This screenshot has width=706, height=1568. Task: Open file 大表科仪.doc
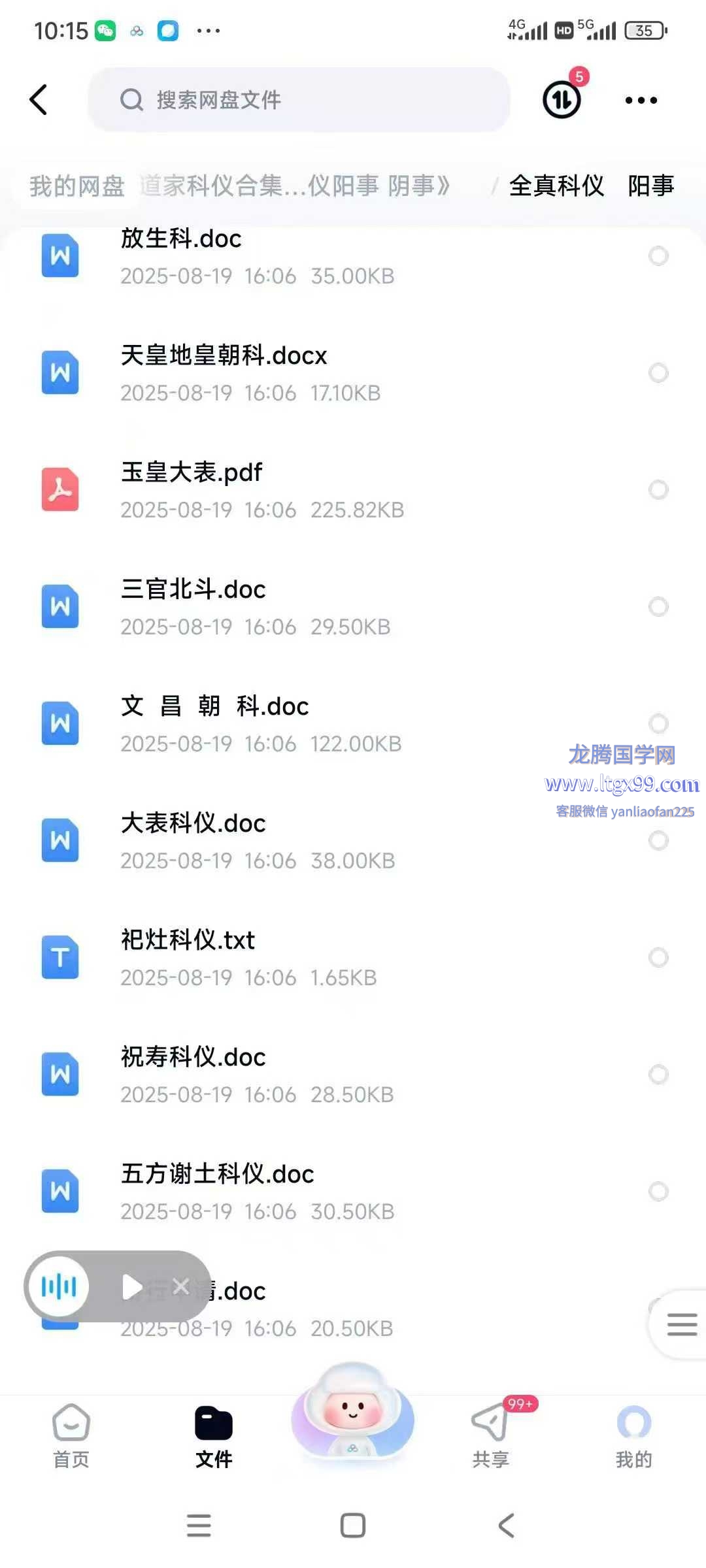(353, 841)
